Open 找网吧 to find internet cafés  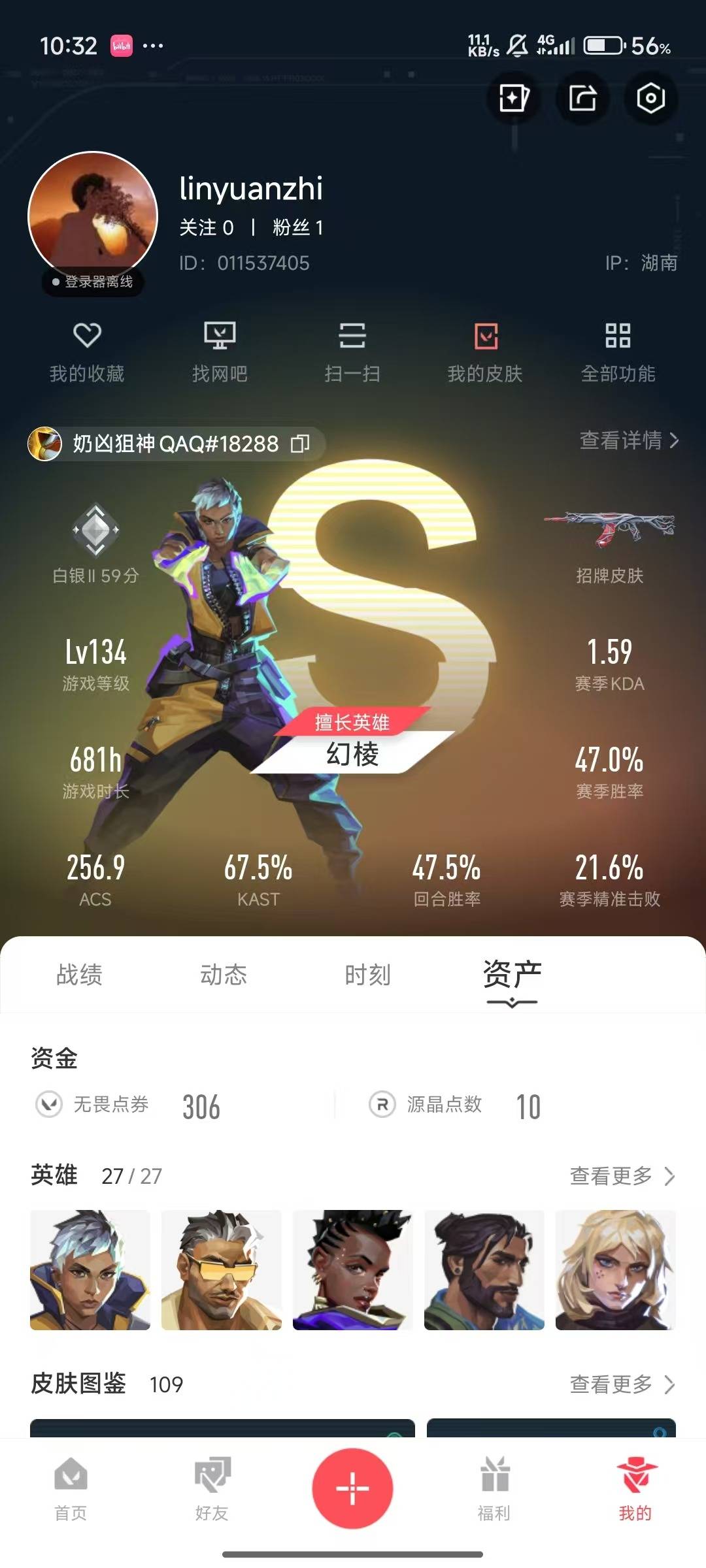pyautogui.click(x=220, y=352)
